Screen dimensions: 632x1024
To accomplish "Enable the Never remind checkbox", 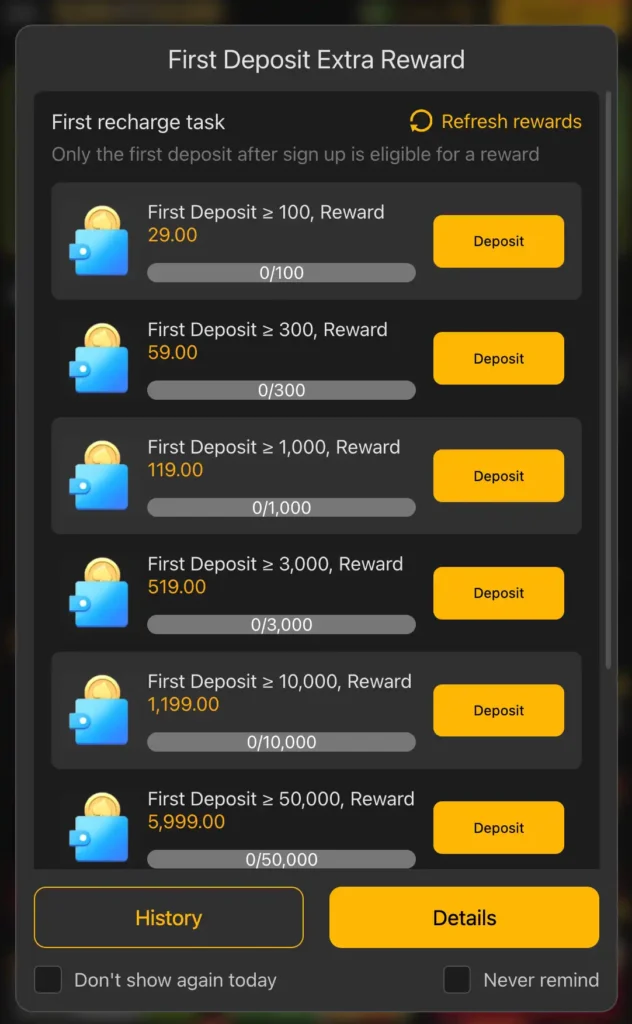I will [457, 980].
